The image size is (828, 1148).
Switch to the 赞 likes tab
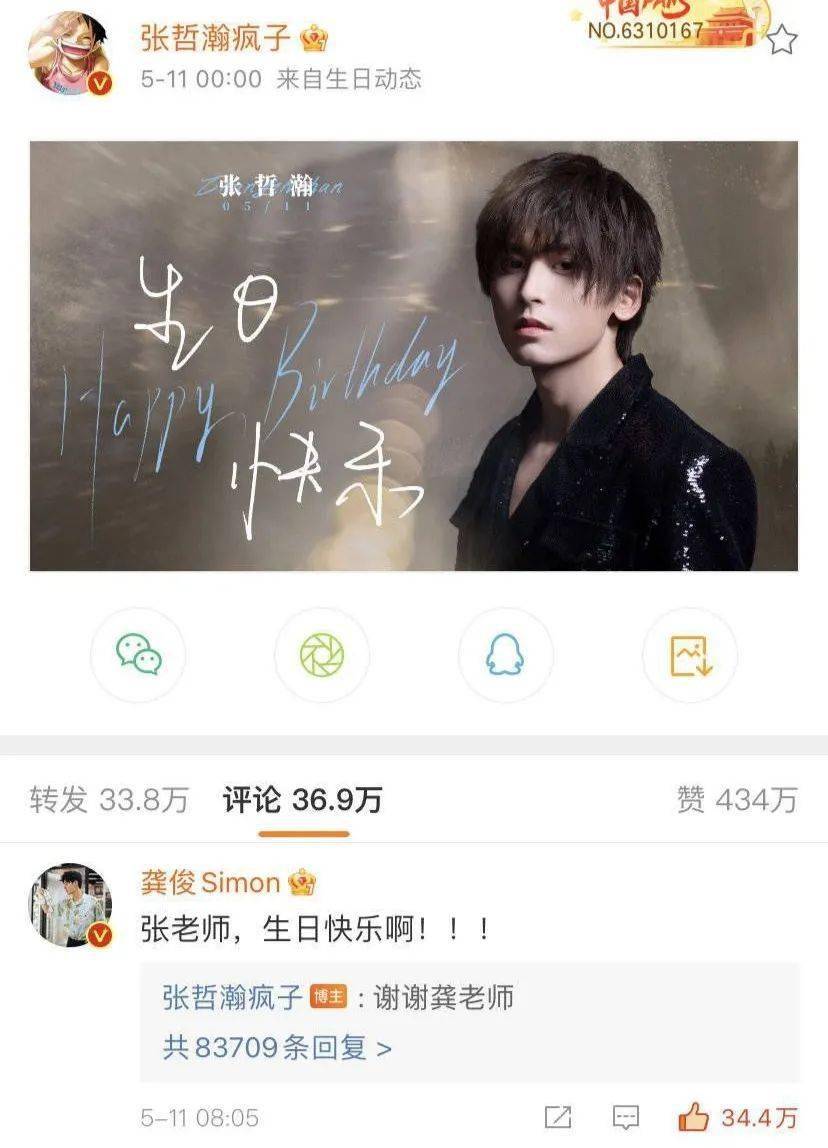point(737,800)
